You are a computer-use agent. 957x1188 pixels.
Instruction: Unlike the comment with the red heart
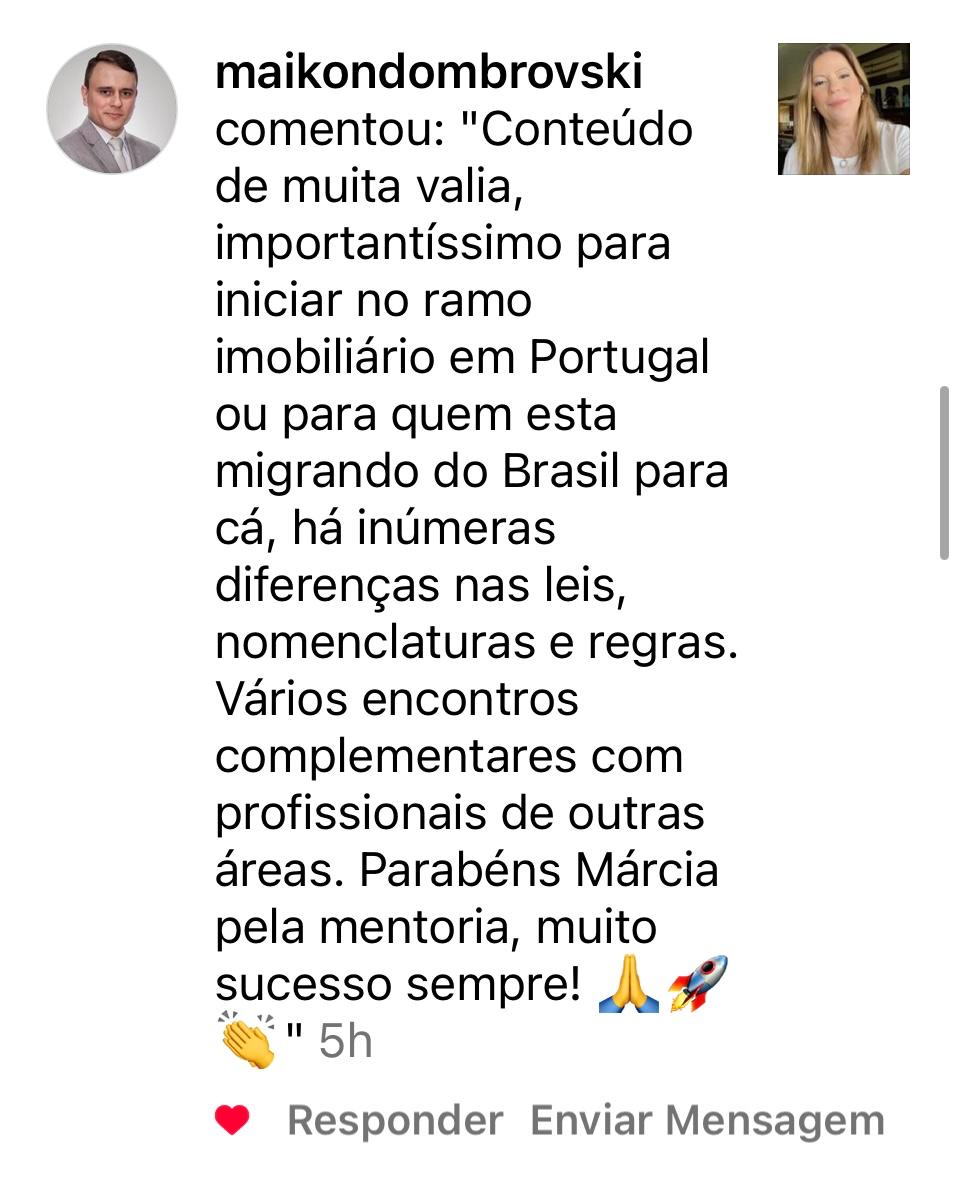point(232,1120)
